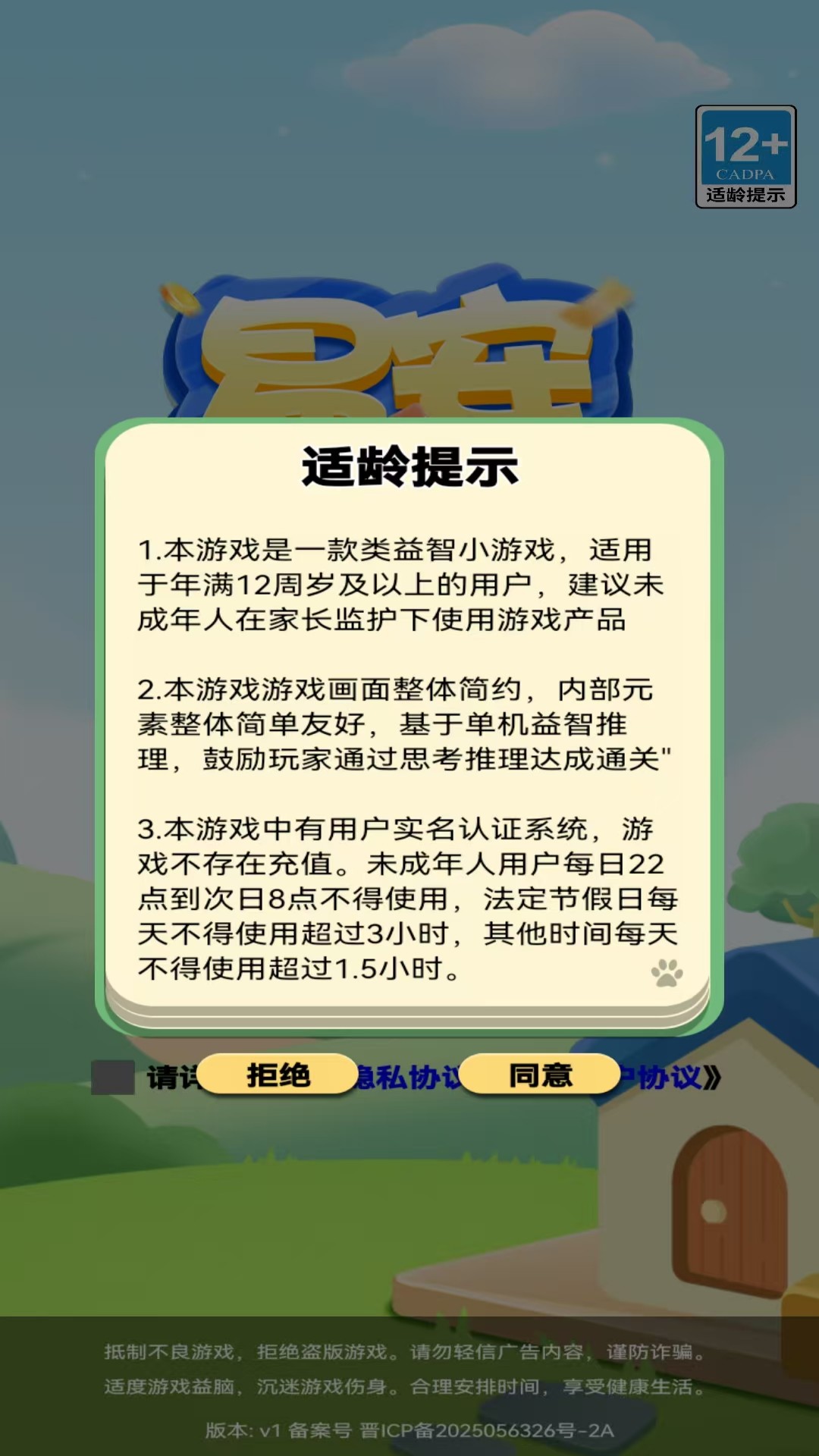The height and width of the screenshot is (1456, 819).
Task: Tick the agreement checkbox
Action: click(x=113, y=1077)
